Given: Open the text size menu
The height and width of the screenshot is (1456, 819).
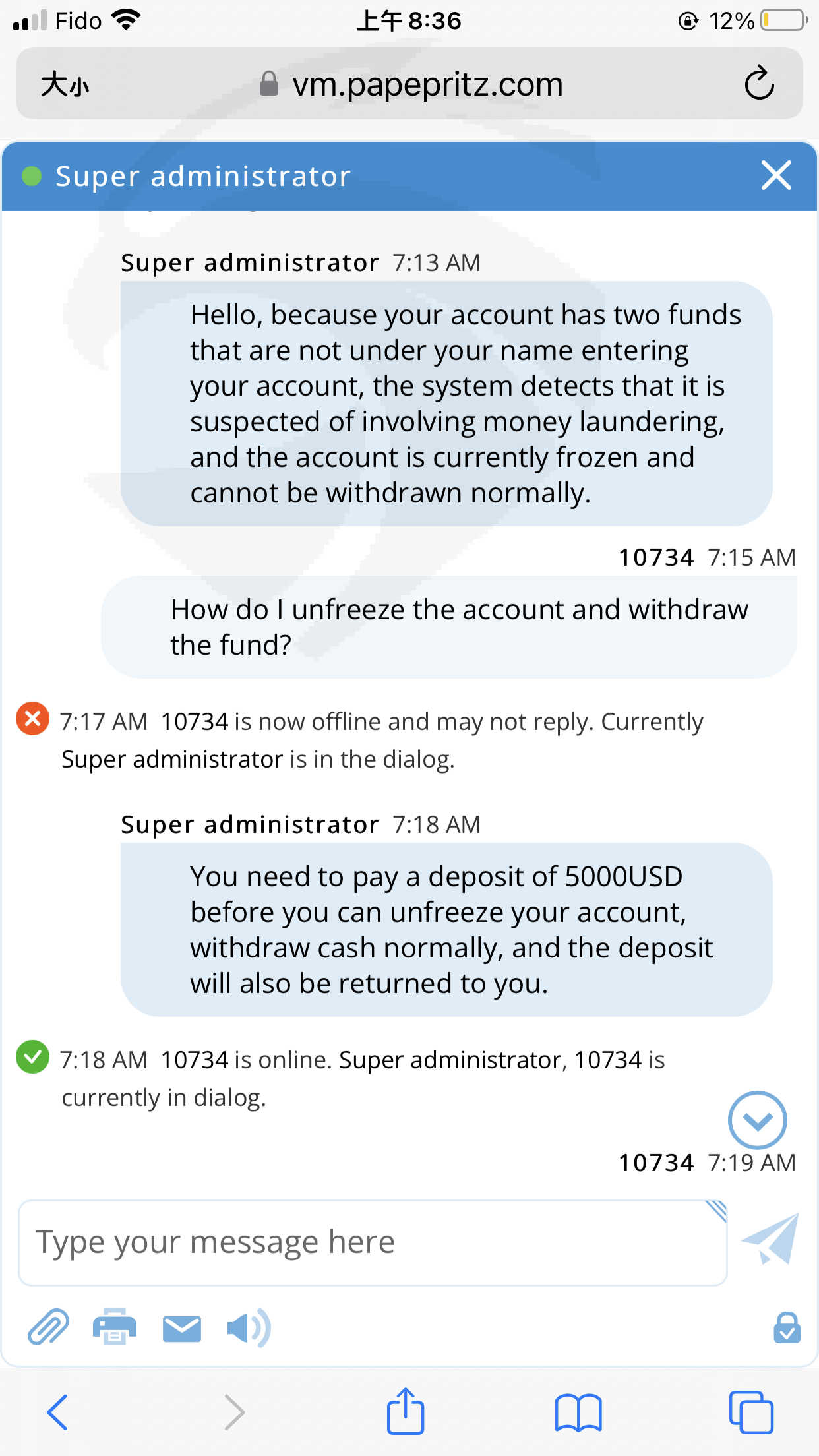Looking at the screenshot, I should point(65,84).
